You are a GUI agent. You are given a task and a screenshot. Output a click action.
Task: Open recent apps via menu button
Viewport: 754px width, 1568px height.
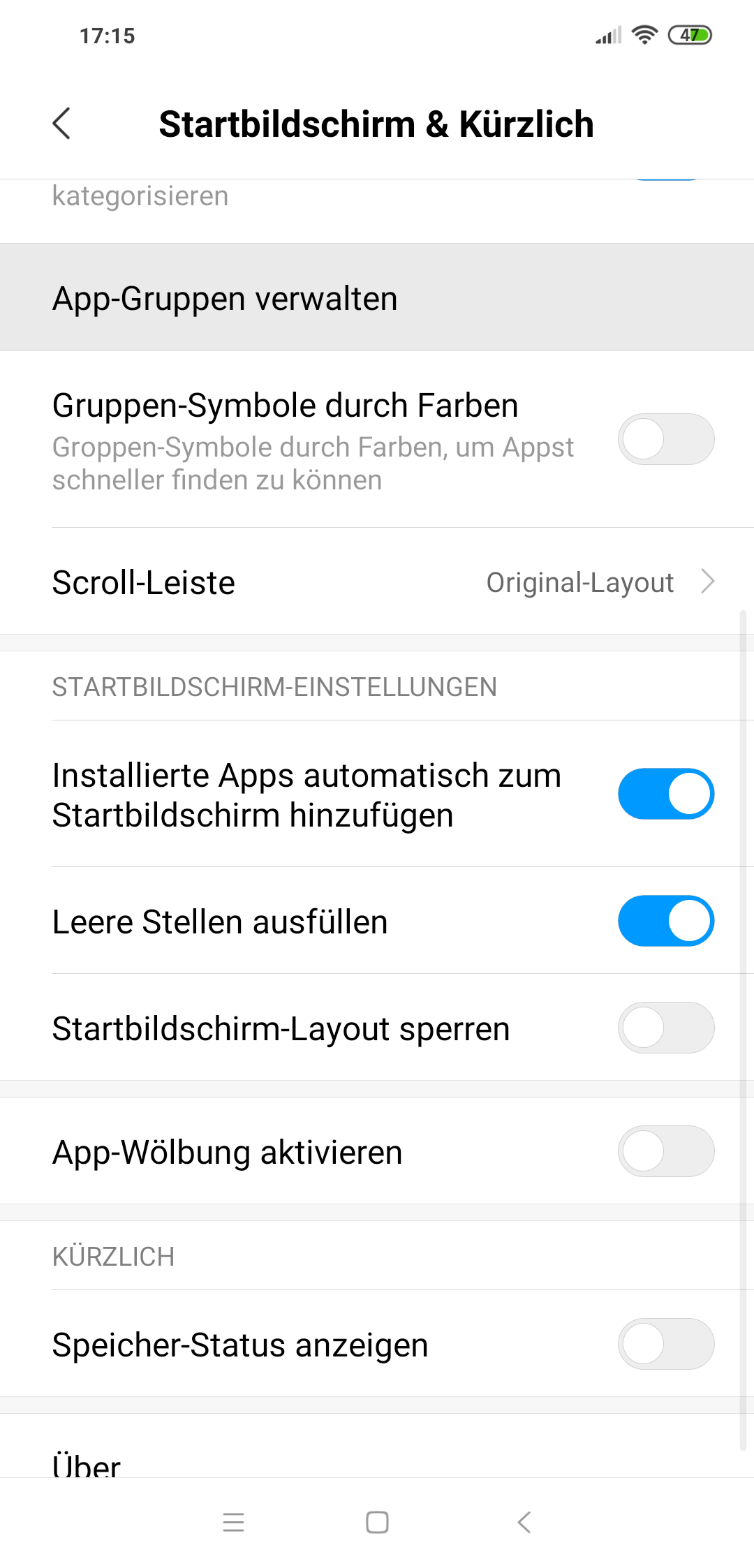click(233, 1522)
